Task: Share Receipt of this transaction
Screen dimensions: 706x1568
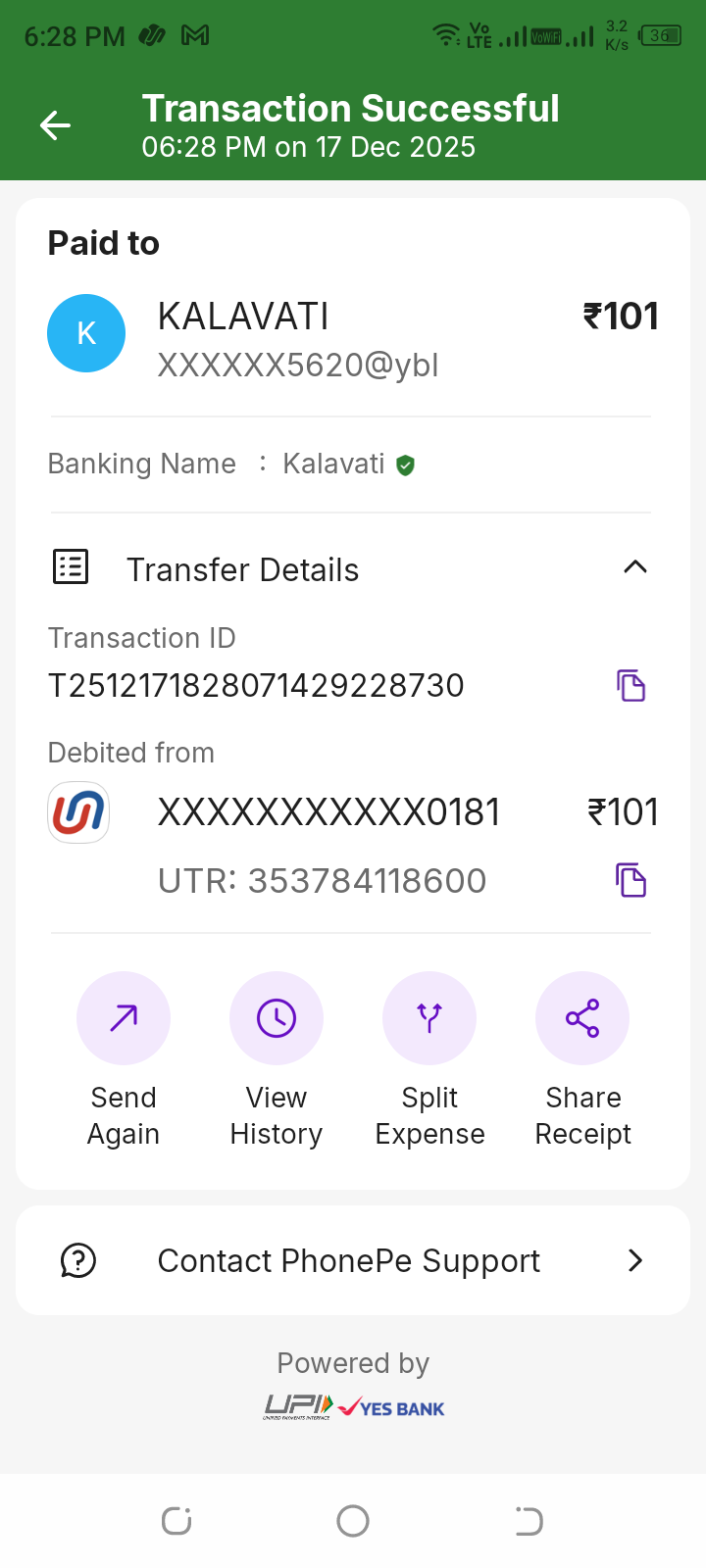Action: click(x=582, y=1018)
